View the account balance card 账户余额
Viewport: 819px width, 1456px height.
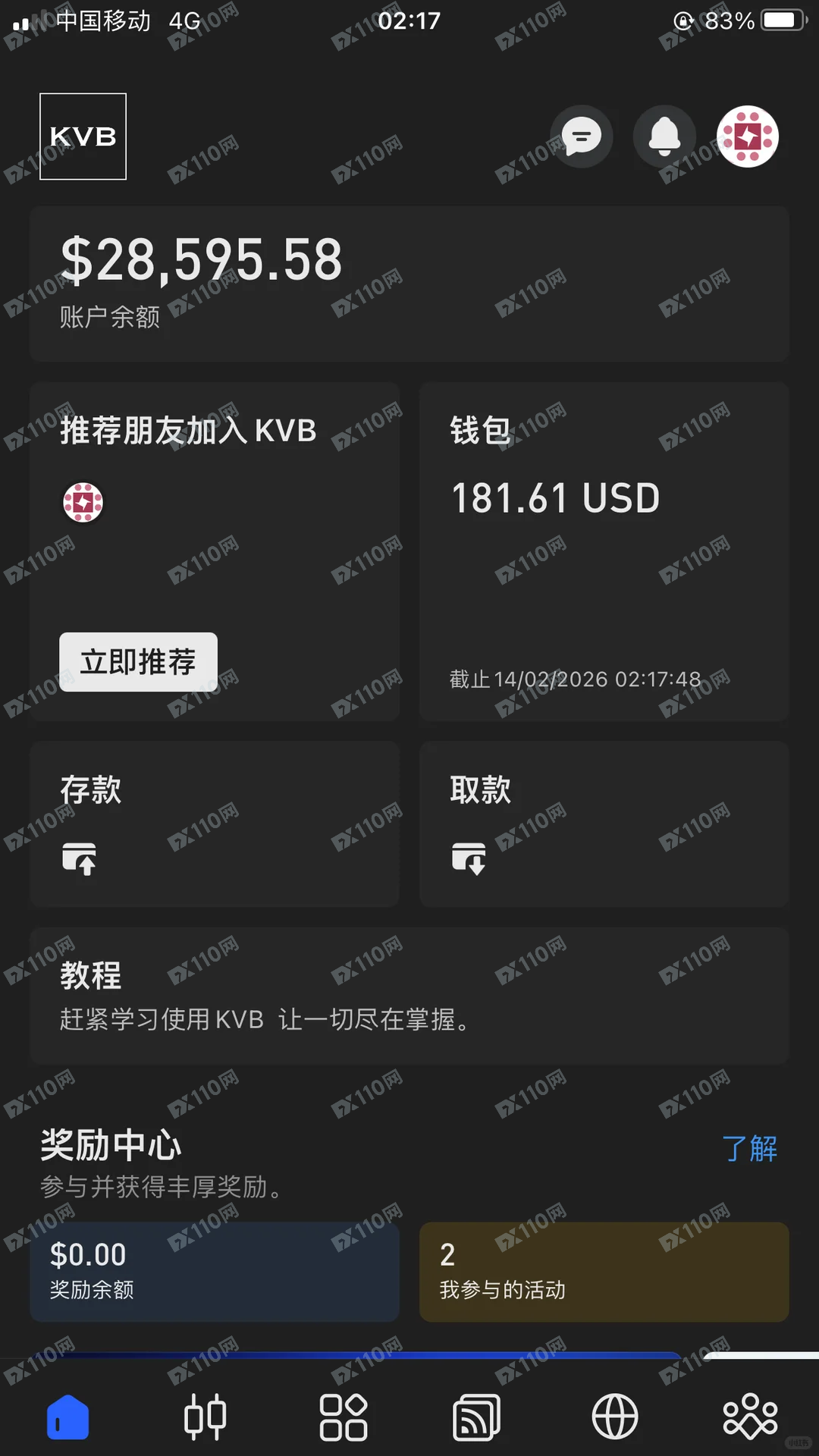coord(409,284)
